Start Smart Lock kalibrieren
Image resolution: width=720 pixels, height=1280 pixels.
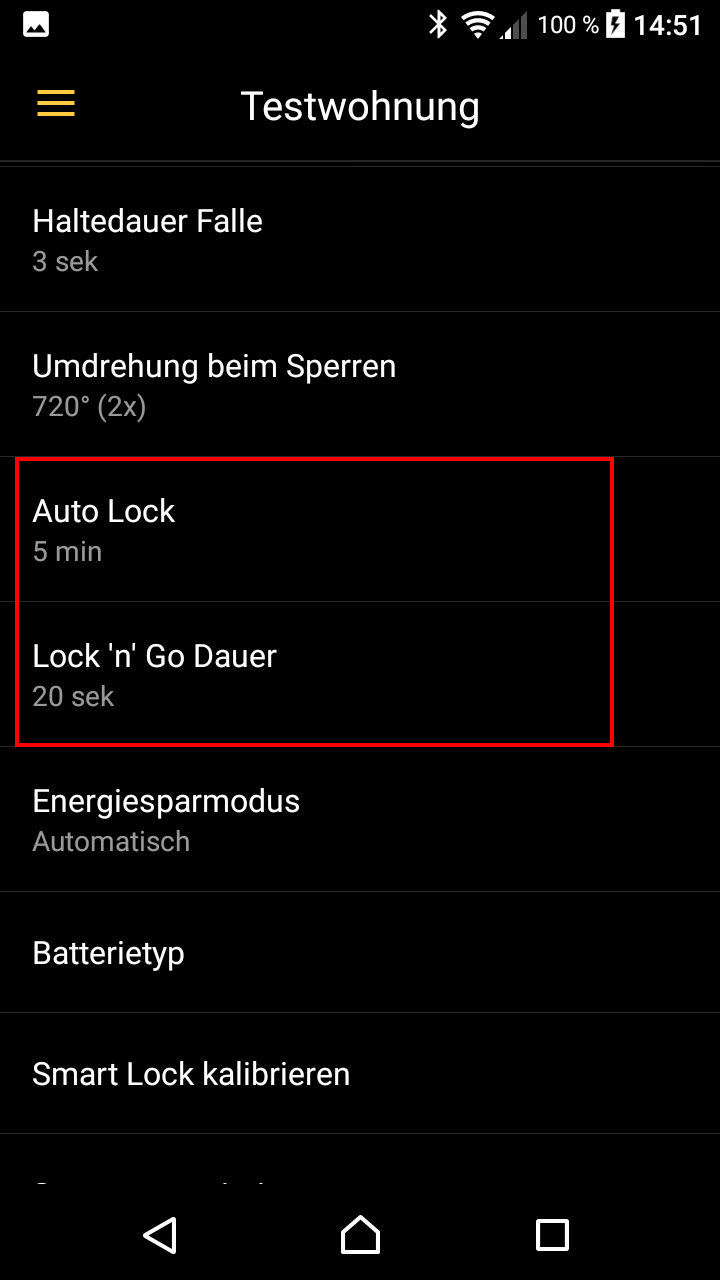click(360, 1073)
